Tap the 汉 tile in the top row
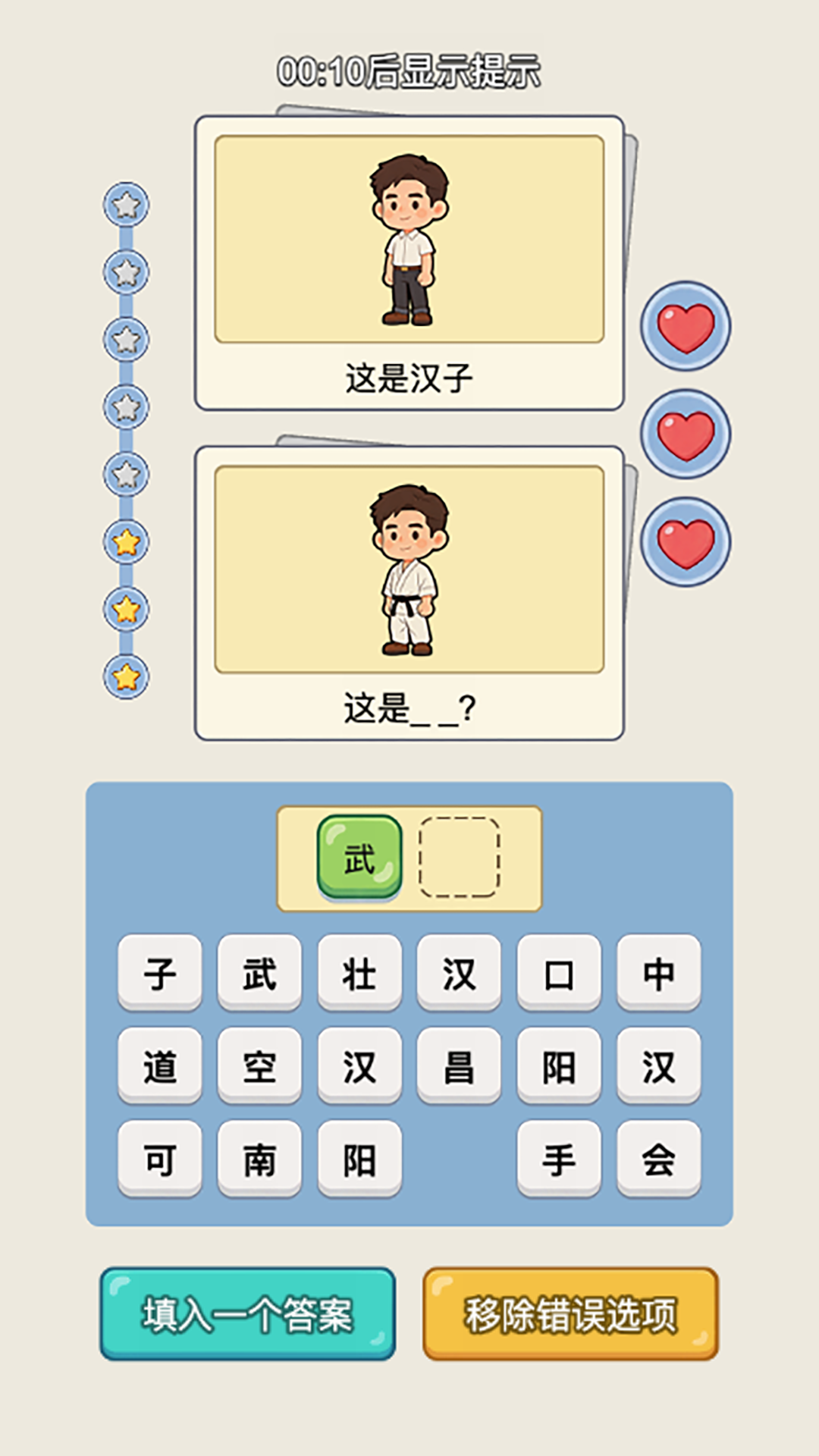This screenshot has width=819, height=1456. click(x=459, y=973)
